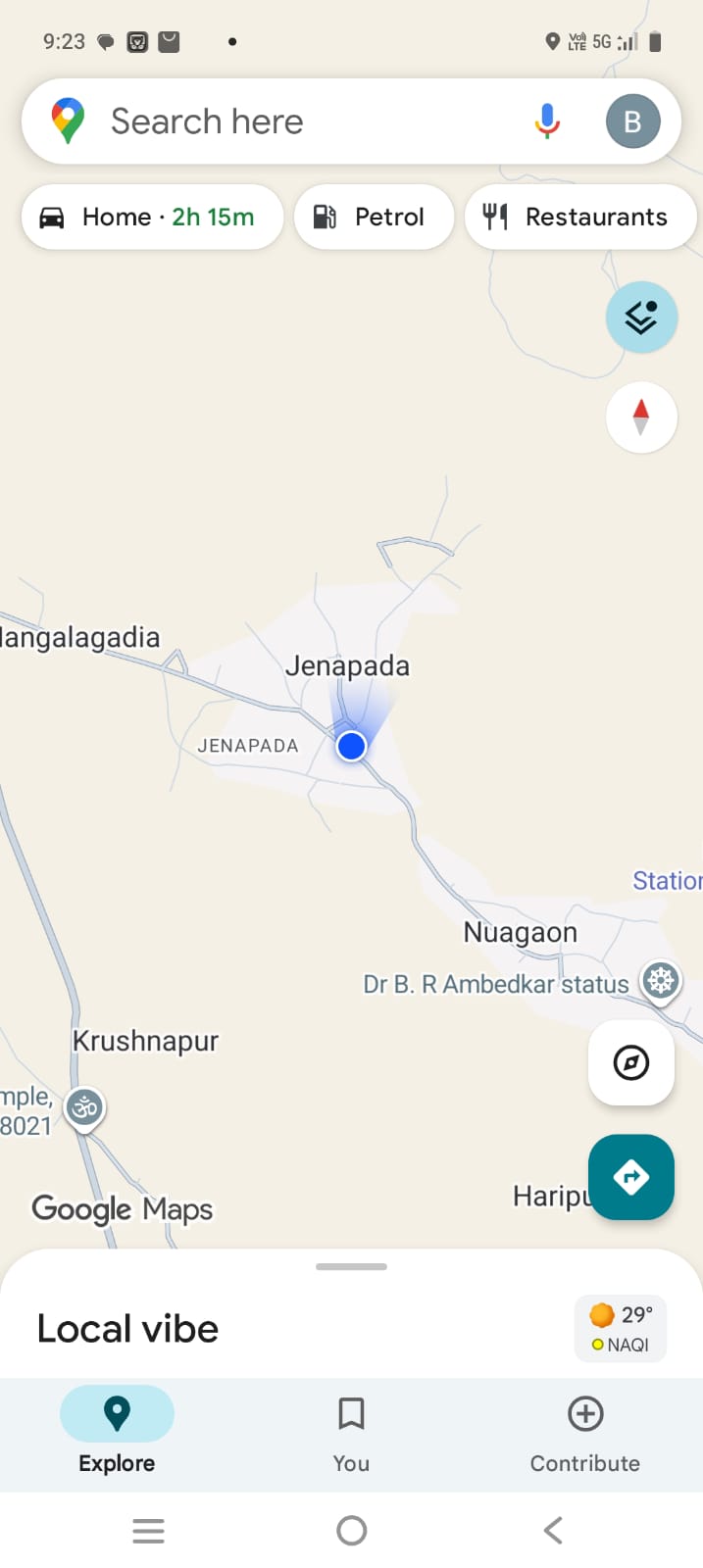
Task: Open the account profile avatar B
Action: 632,122
